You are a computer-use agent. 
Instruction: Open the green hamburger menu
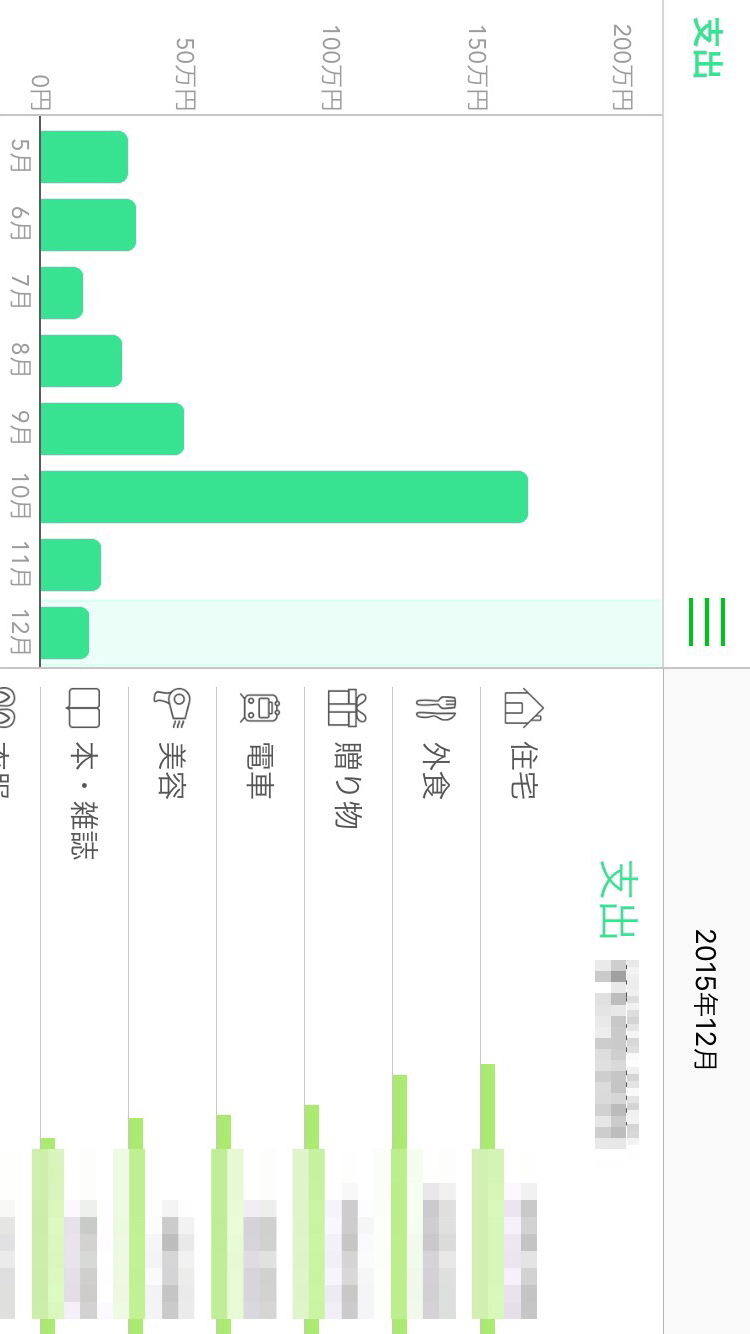(706, 622)
